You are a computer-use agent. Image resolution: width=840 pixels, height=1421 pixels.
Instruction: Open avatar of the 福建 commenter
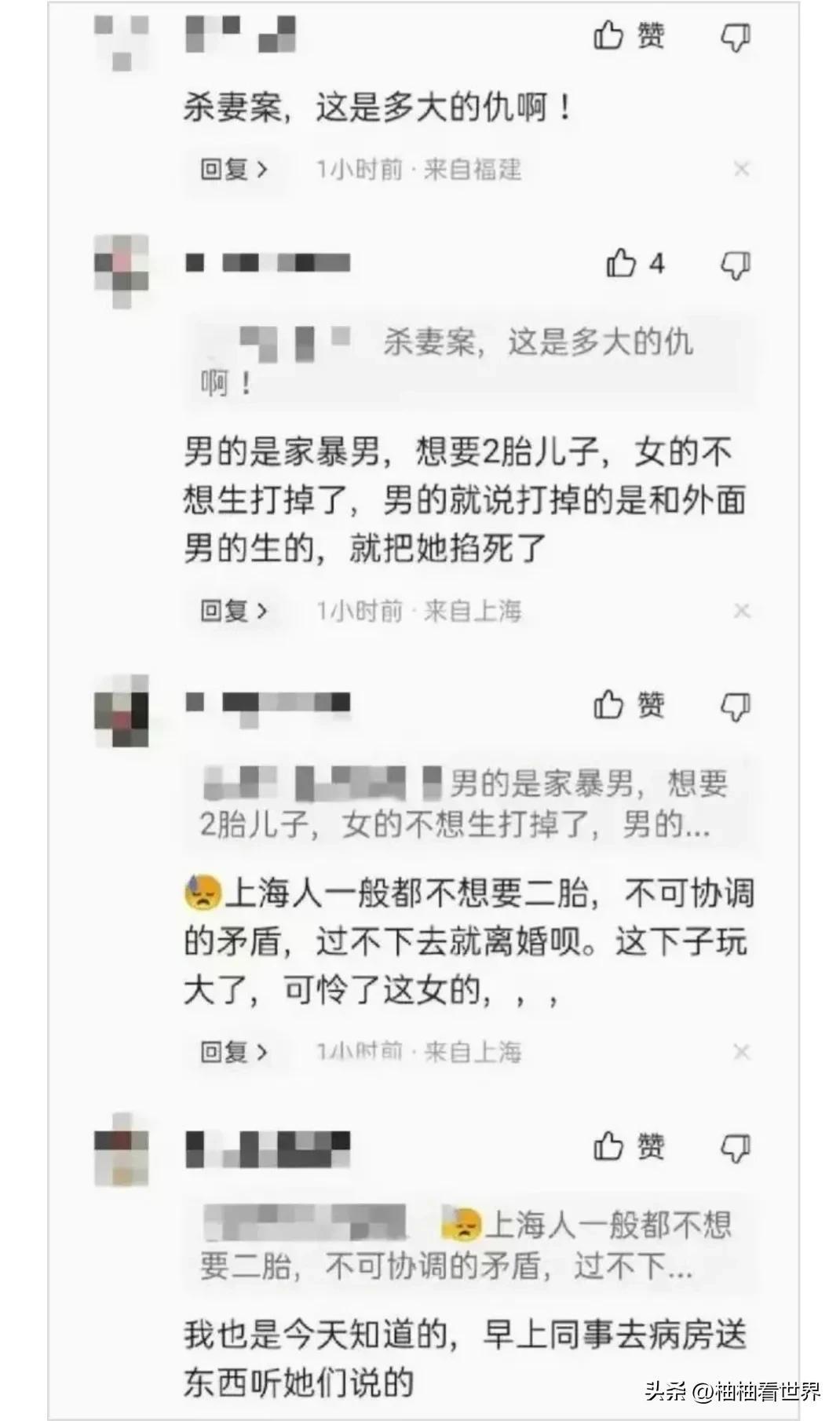[x=122, y=39]
